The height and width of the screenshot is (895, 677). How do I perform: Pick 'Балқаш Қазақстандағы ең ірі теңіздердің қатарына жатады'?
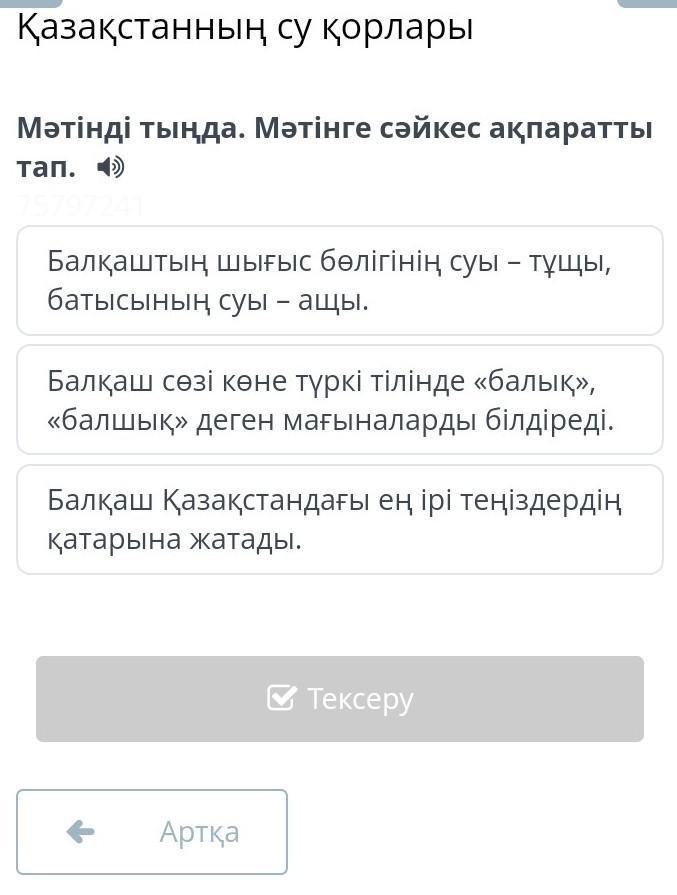point(339,519)
